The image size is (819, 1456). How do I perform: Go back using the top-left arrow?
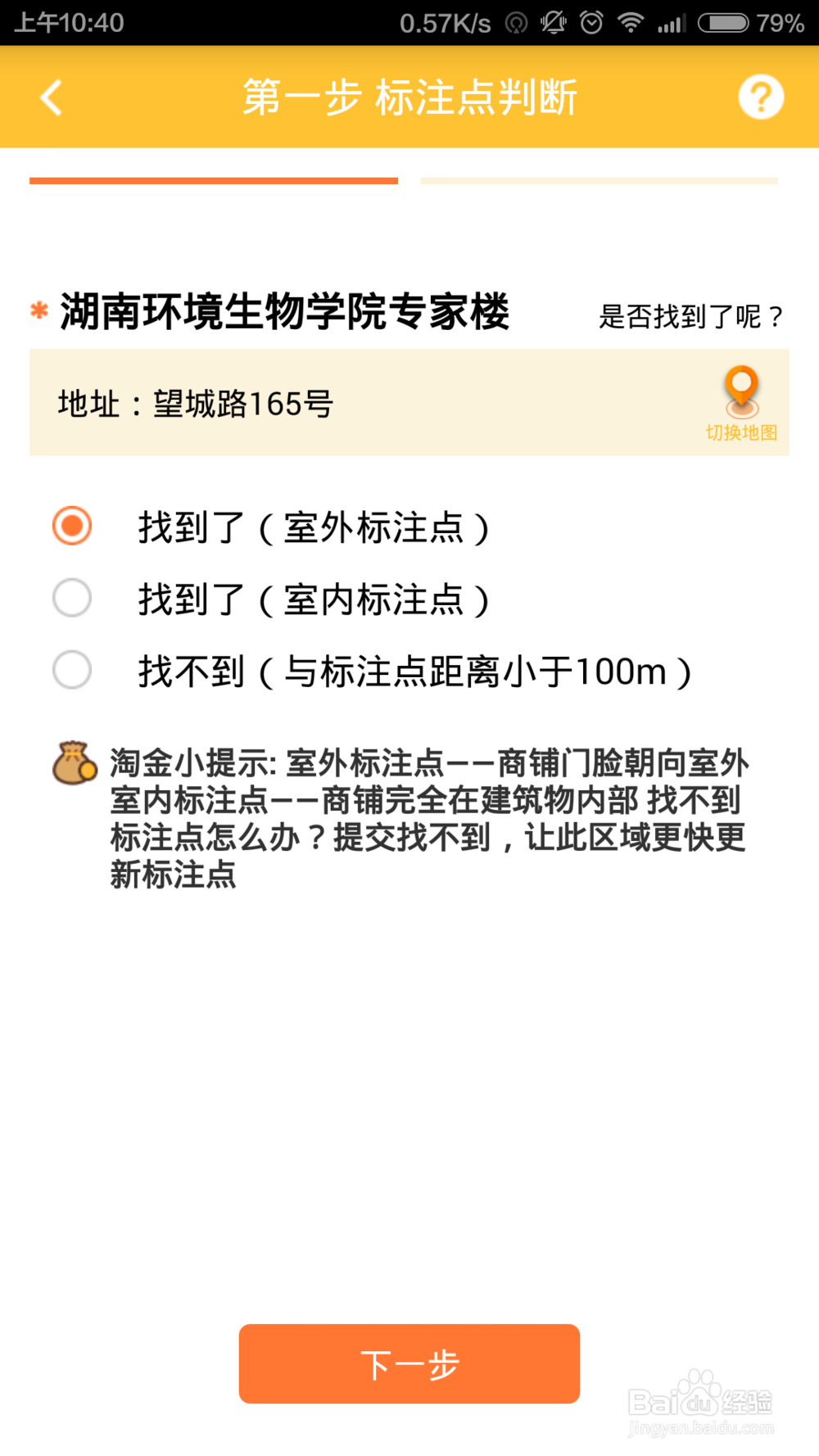(51, 97)
